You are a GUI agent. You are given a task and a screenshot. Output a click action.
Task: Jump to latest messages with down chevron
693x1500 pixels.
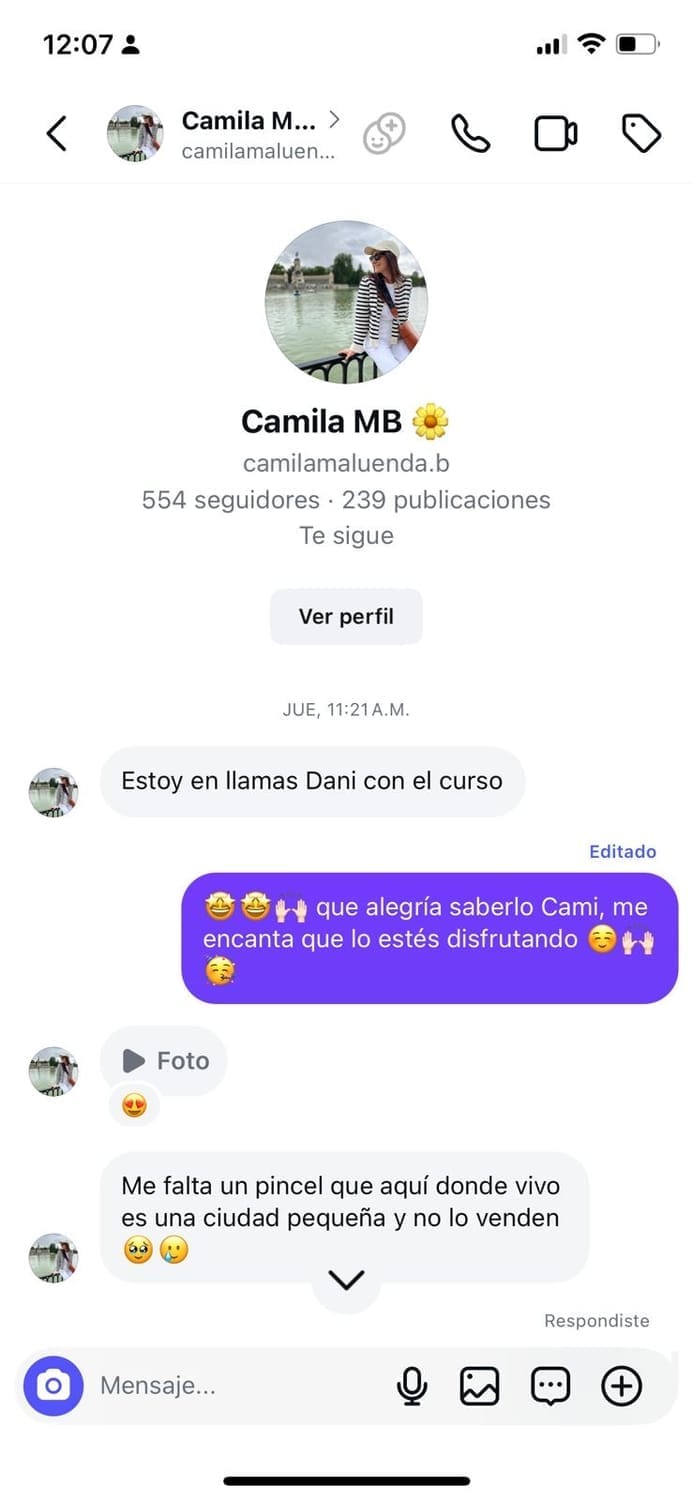[346, 1279]
